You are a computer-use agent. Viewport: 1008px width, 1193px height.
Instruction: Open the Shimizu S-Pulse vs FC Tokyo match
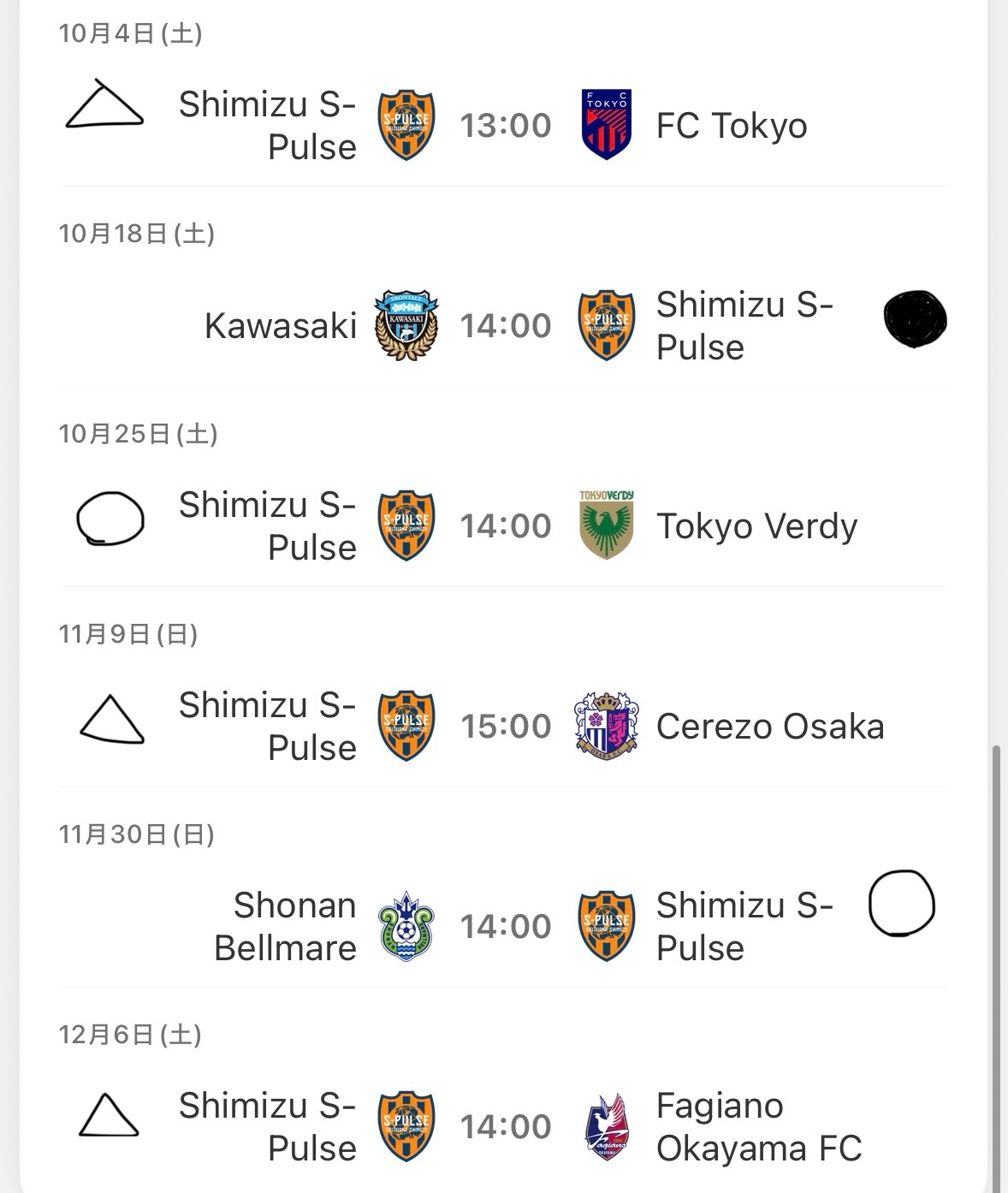[x=505, y=126]
